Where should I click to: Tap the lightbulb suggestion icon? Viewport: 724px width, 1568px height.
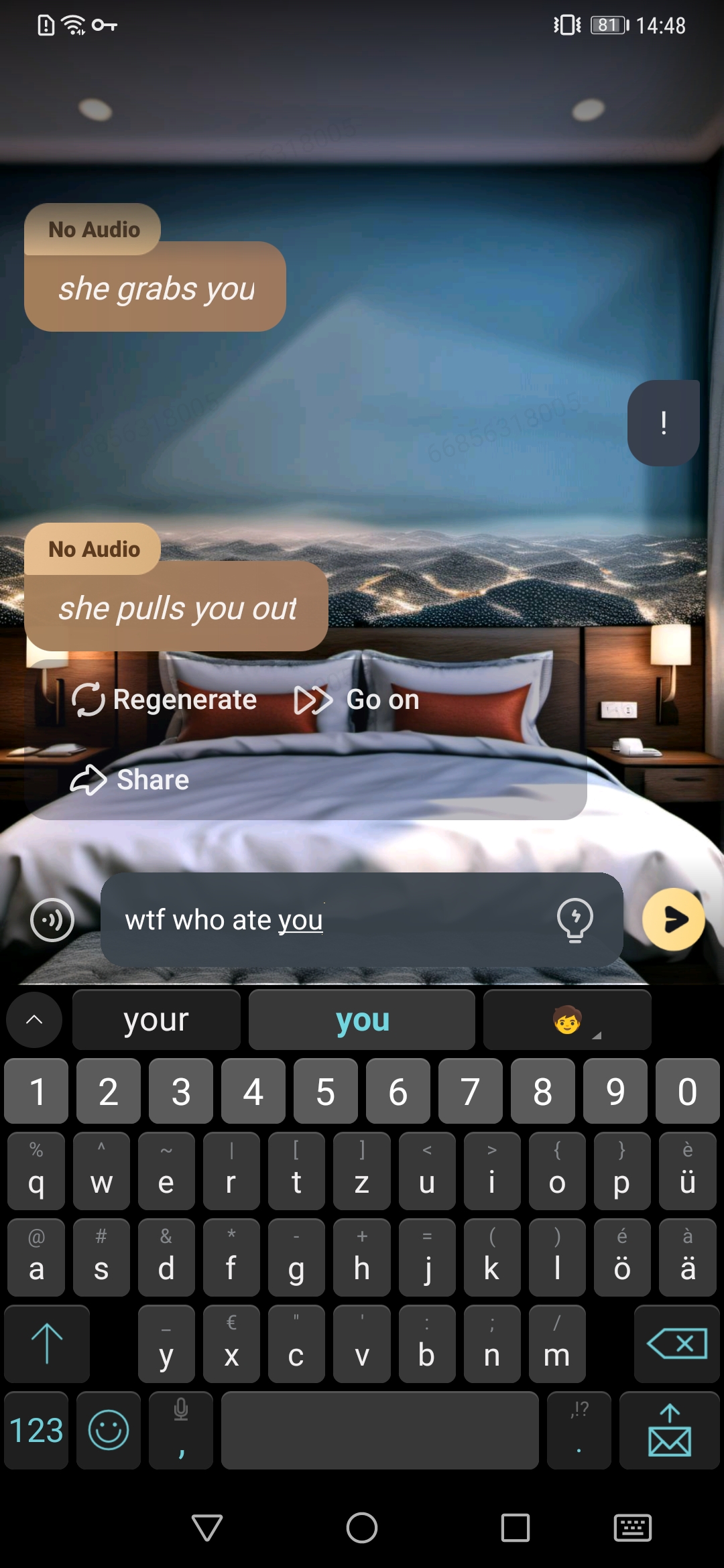(x=575, y=919)
